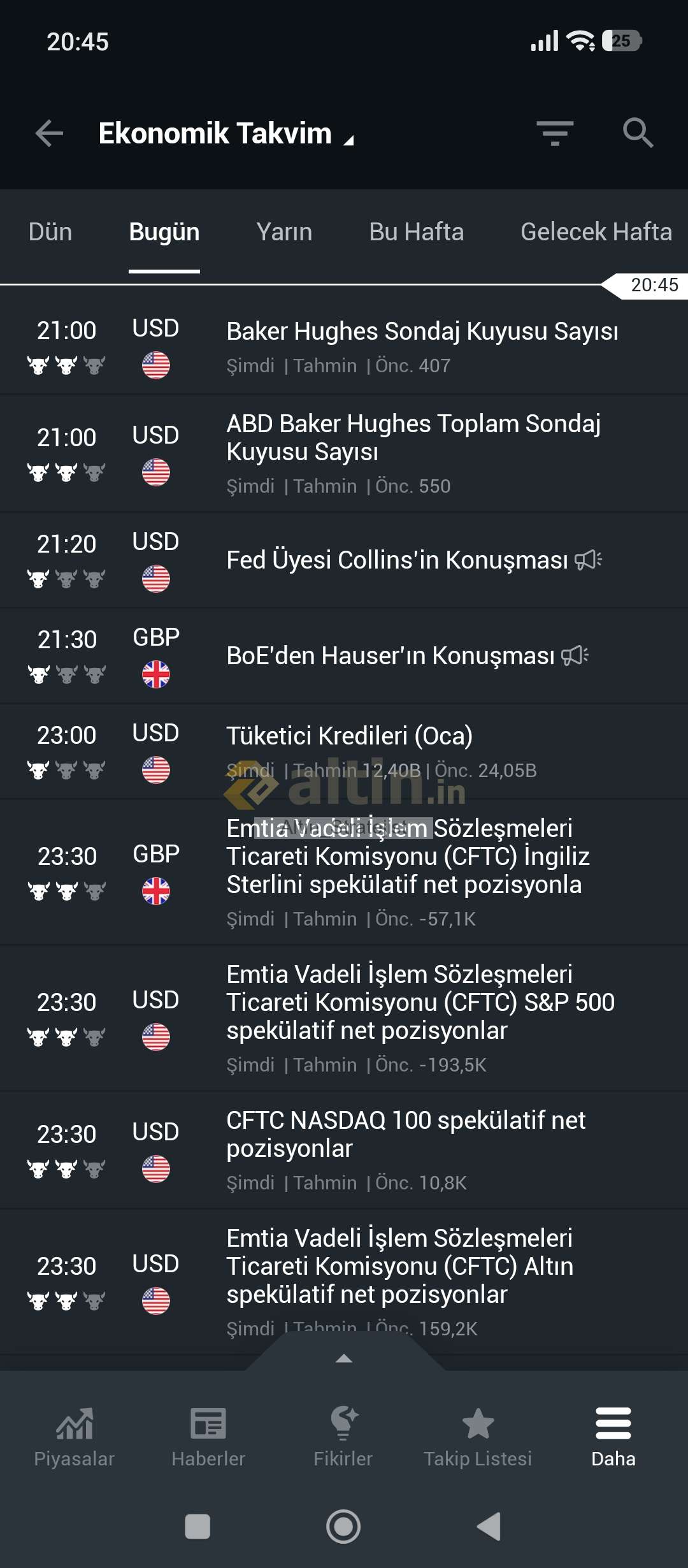Viewport: 688px width, 1568px height.
Task: Open Fed Üyesi Collins'in Konuşması event
Action: (396, 560)
